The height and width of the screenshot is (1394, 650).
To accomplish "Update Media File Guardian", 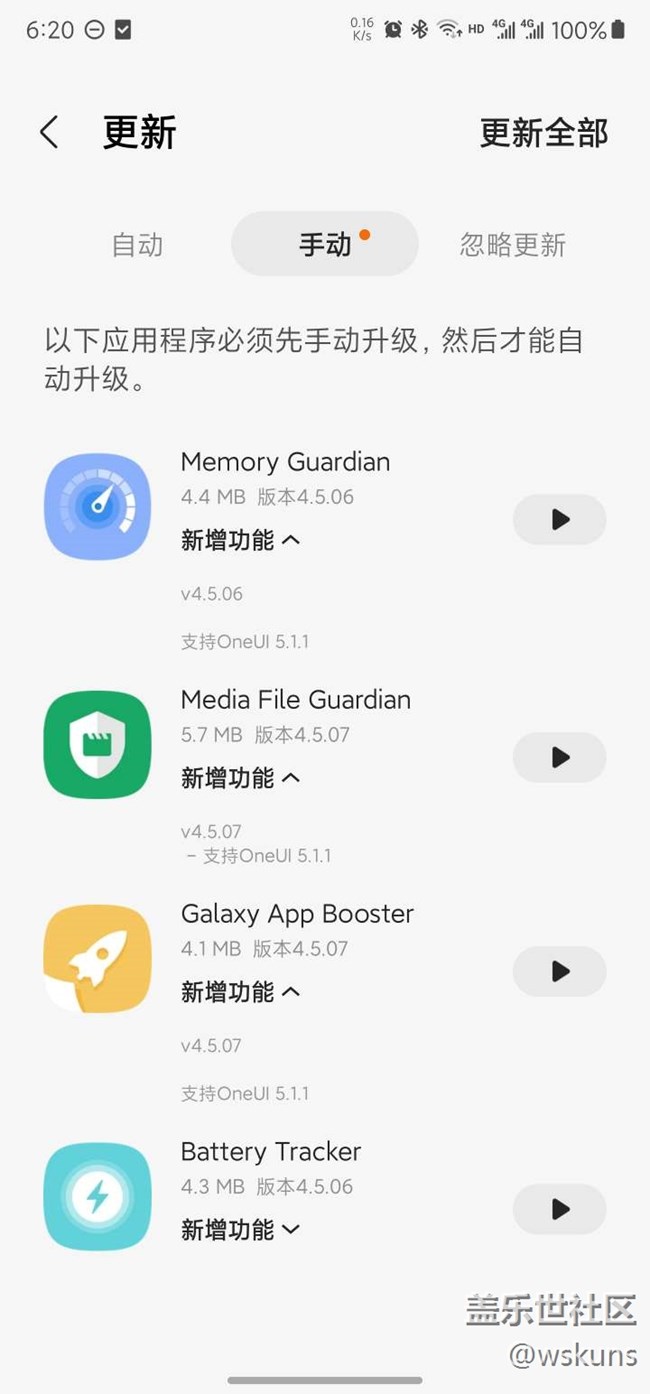I will pyautogui.click(x=559, y=757).
